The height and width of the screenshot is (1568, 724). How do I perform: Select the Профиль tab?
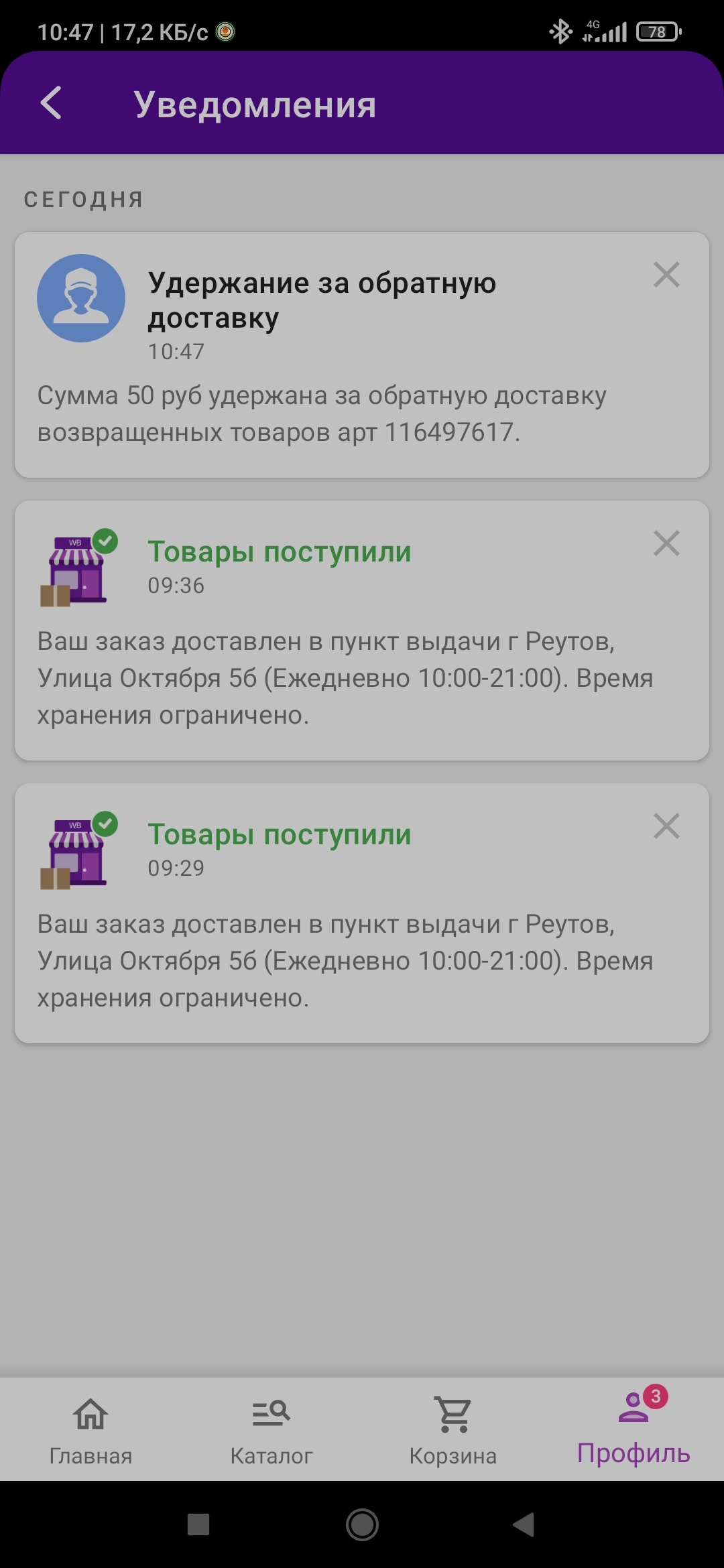(x=633, y=1429)
